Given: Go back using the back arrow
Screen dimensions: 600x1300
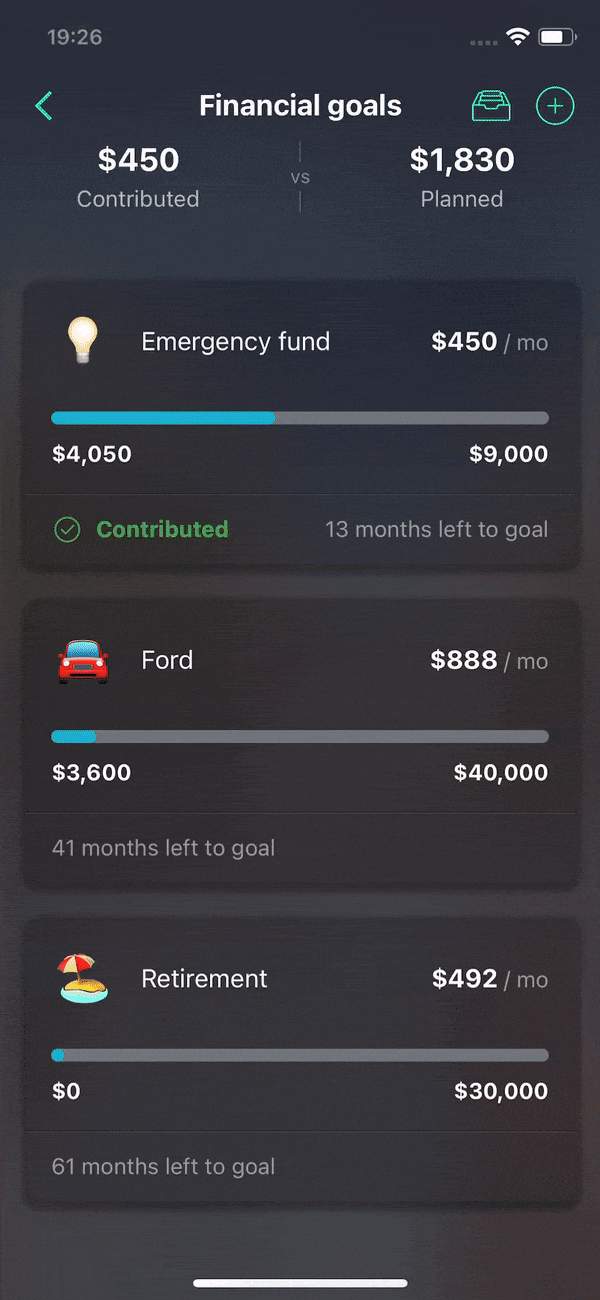Looking at the screenshot, I should pyautogui.click(x=43, y=106).
